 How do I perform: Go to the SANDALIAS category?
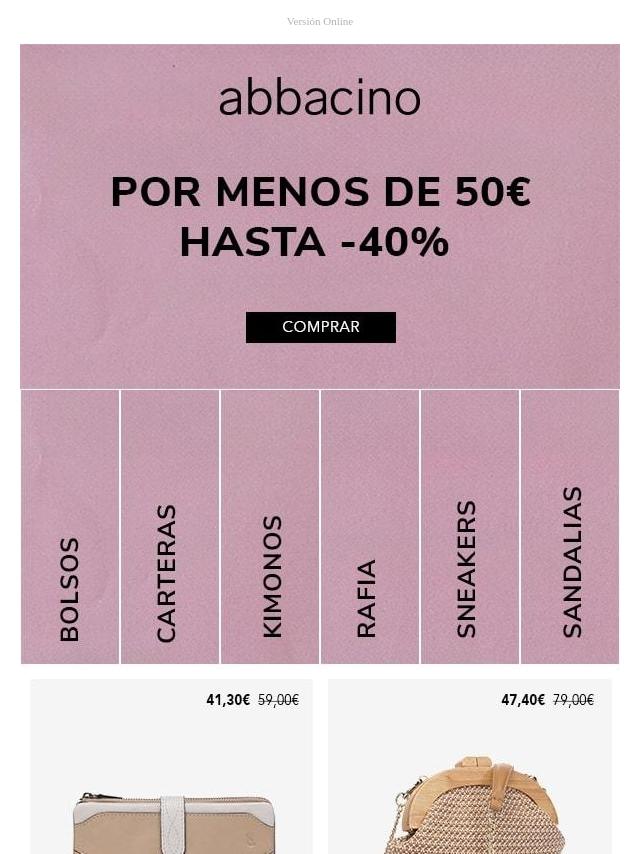tap(570, 527)
